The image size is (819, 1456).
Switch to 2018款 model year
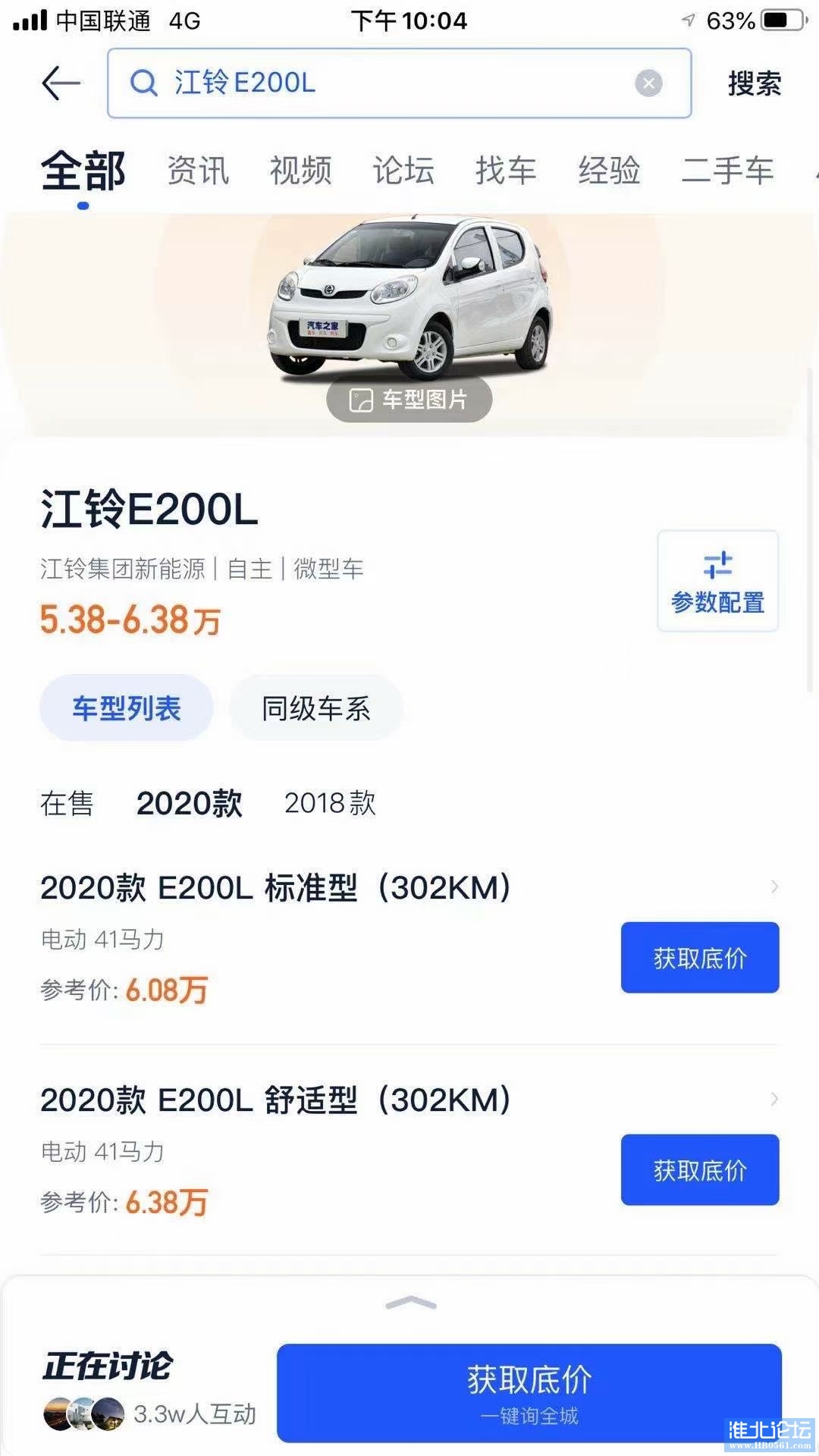(330, 803)
